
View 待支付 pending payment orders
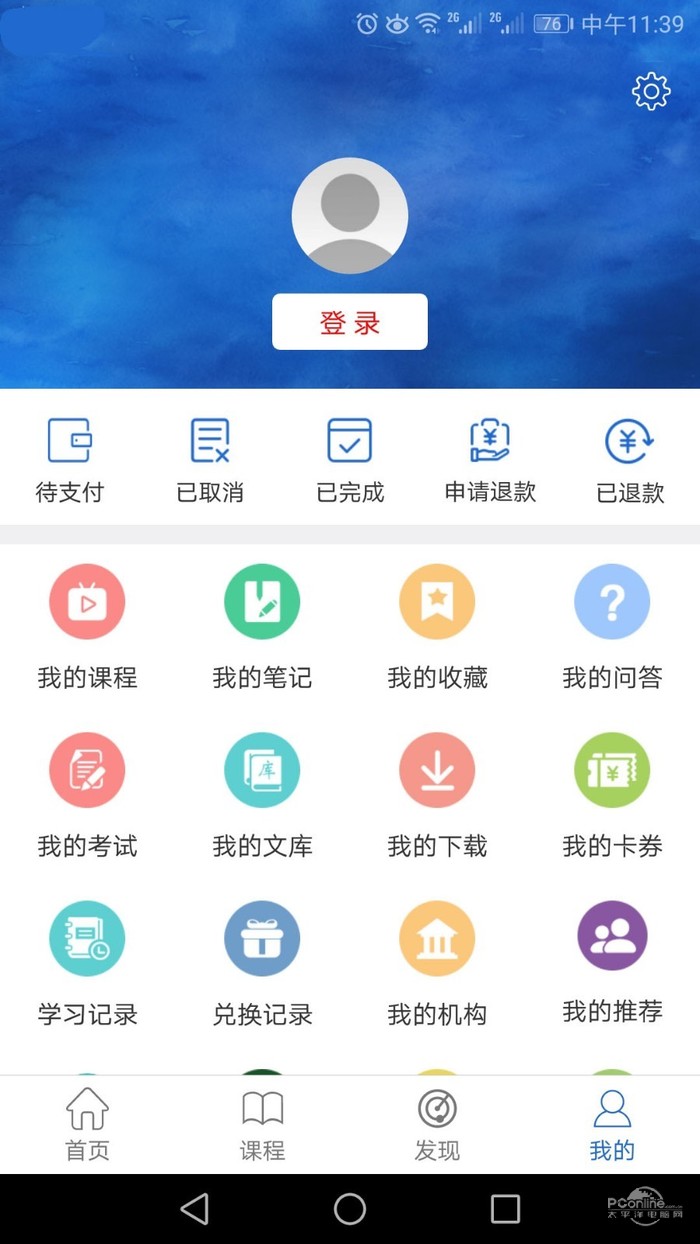(70, 460)
